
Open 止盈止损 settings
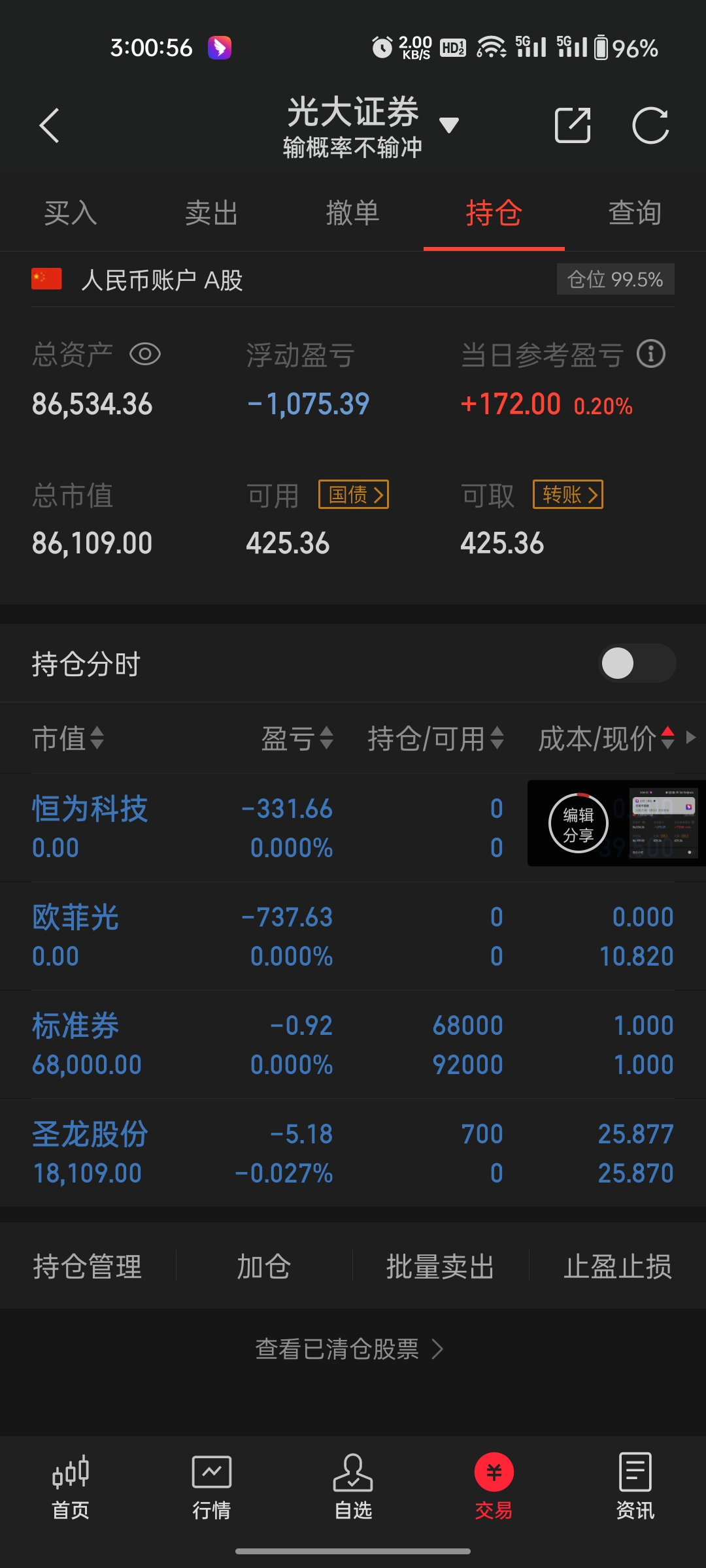618,1266
